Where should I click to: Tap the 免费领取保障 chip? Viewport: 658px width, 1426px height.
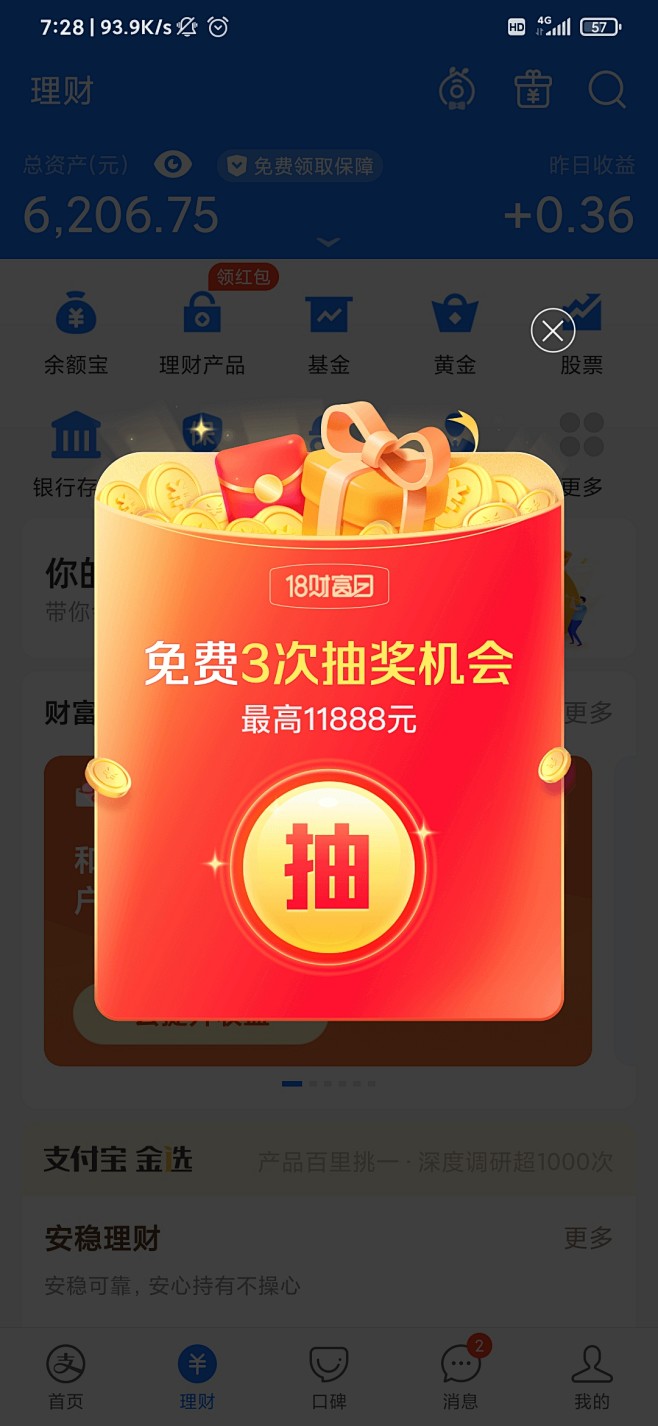pos(301,166)
